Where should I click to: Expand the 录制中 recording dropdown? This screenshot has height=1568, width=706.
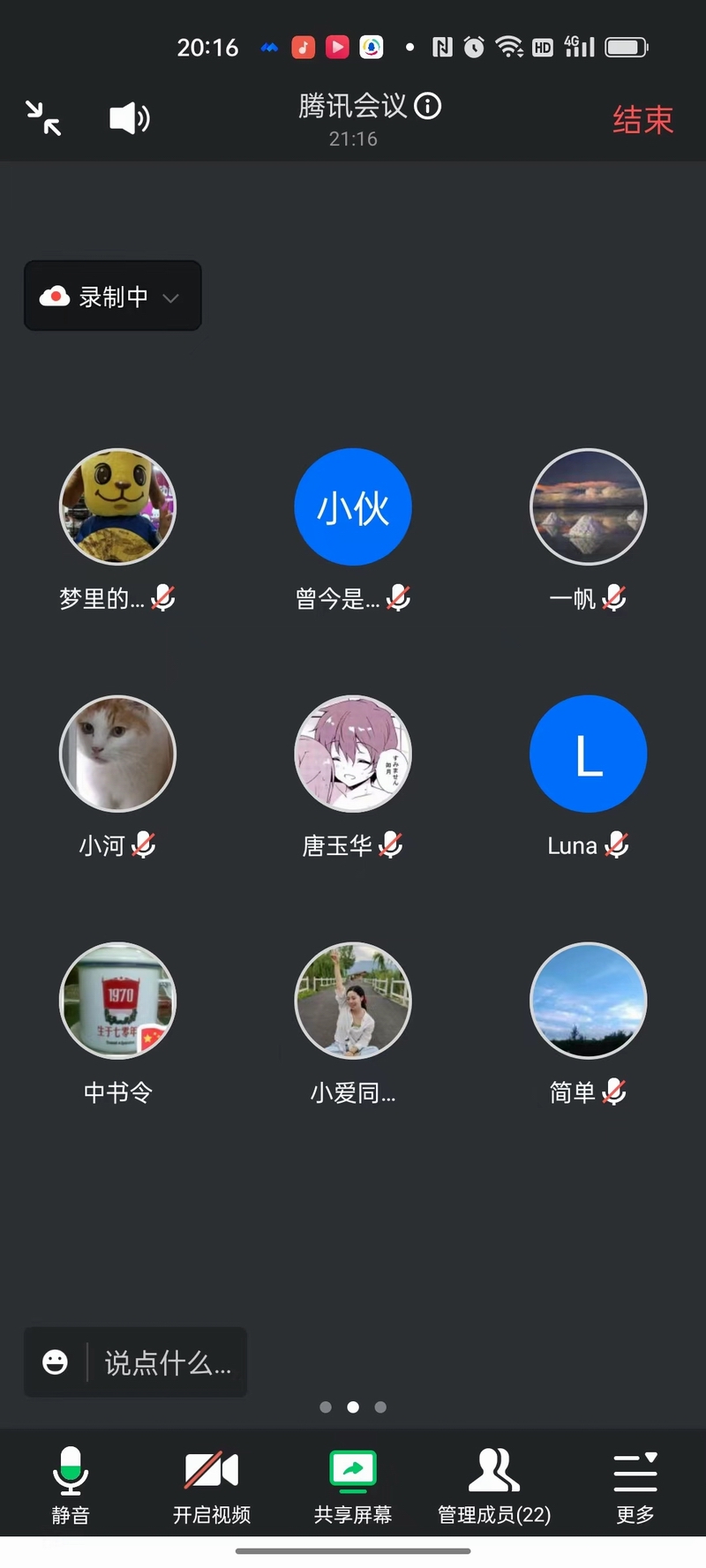click(x=113, y=296)
